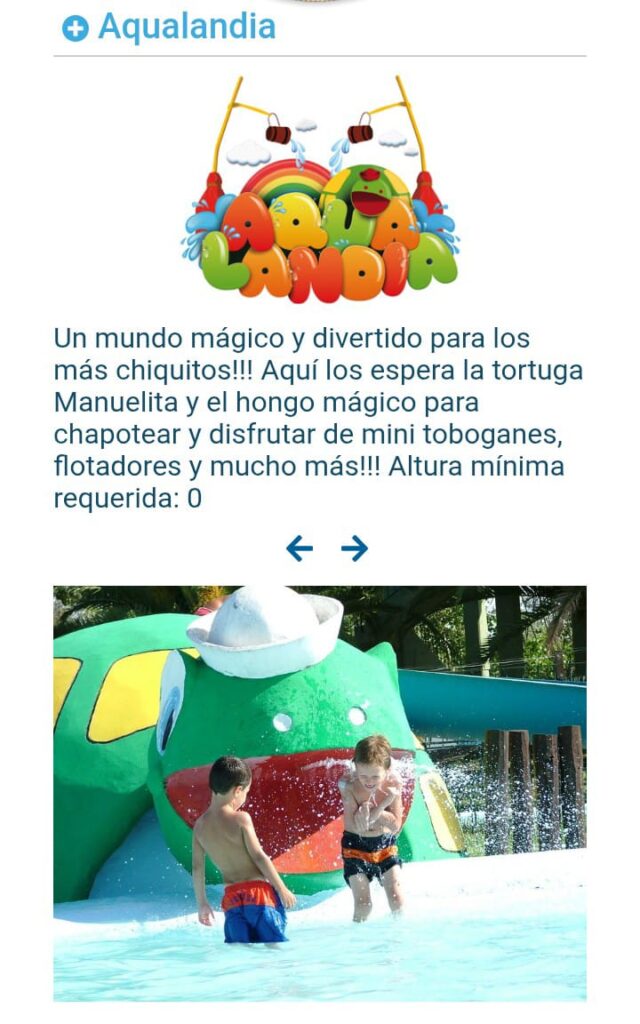
Task: Show the previous Aqualandia photo
Action: 299,548
